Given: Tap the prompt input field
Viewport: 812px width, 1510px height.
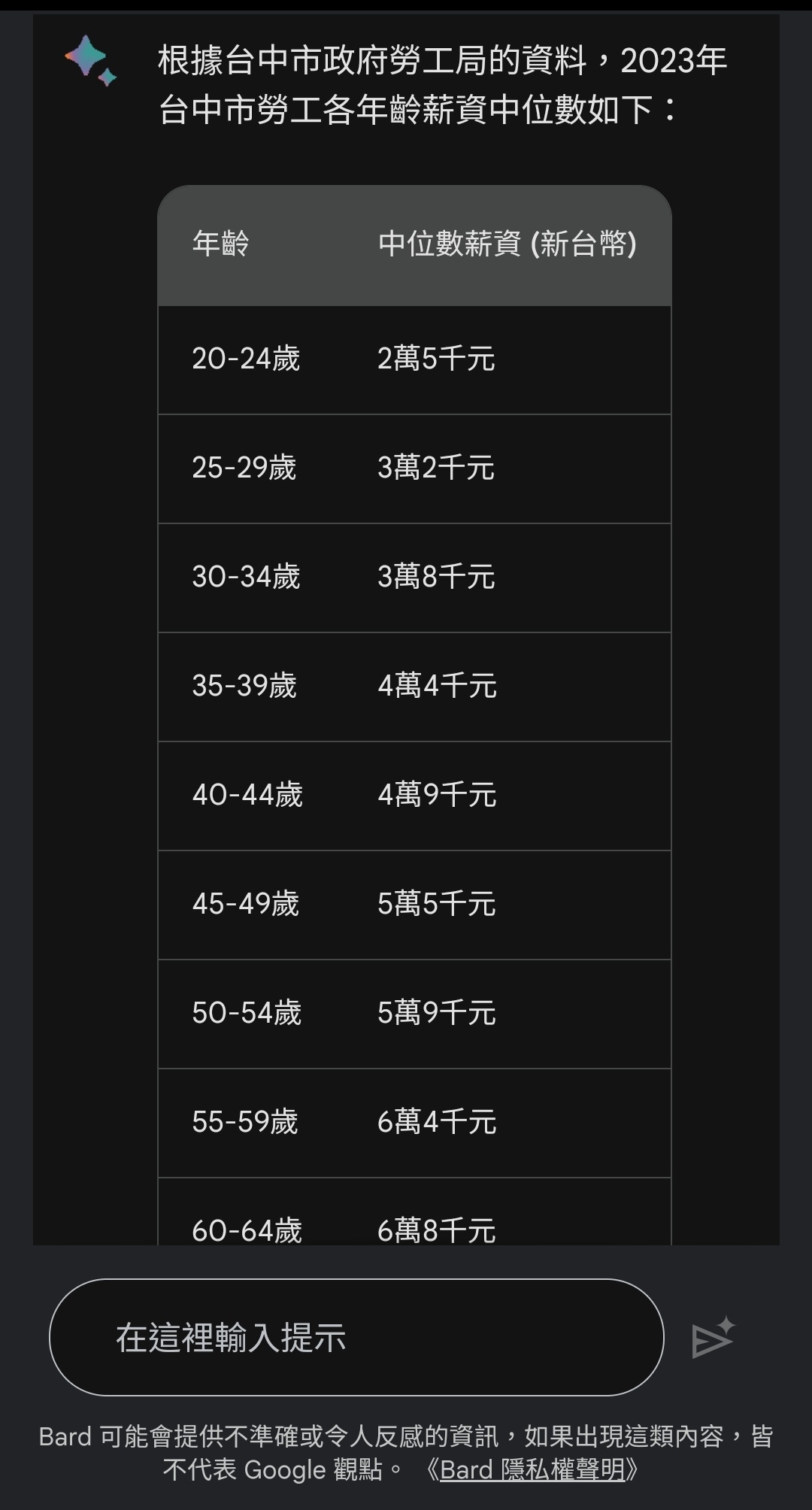Looking at the screenshot, I should (x=356, y=1337).
